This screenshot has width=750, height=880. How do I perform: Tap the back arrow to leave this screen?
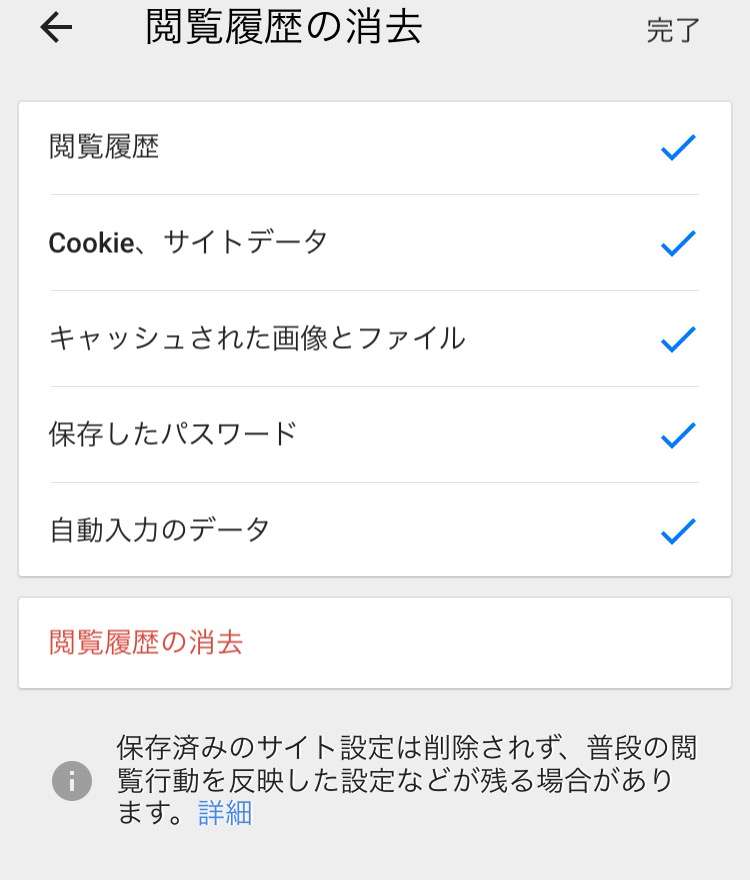[55, 28]
